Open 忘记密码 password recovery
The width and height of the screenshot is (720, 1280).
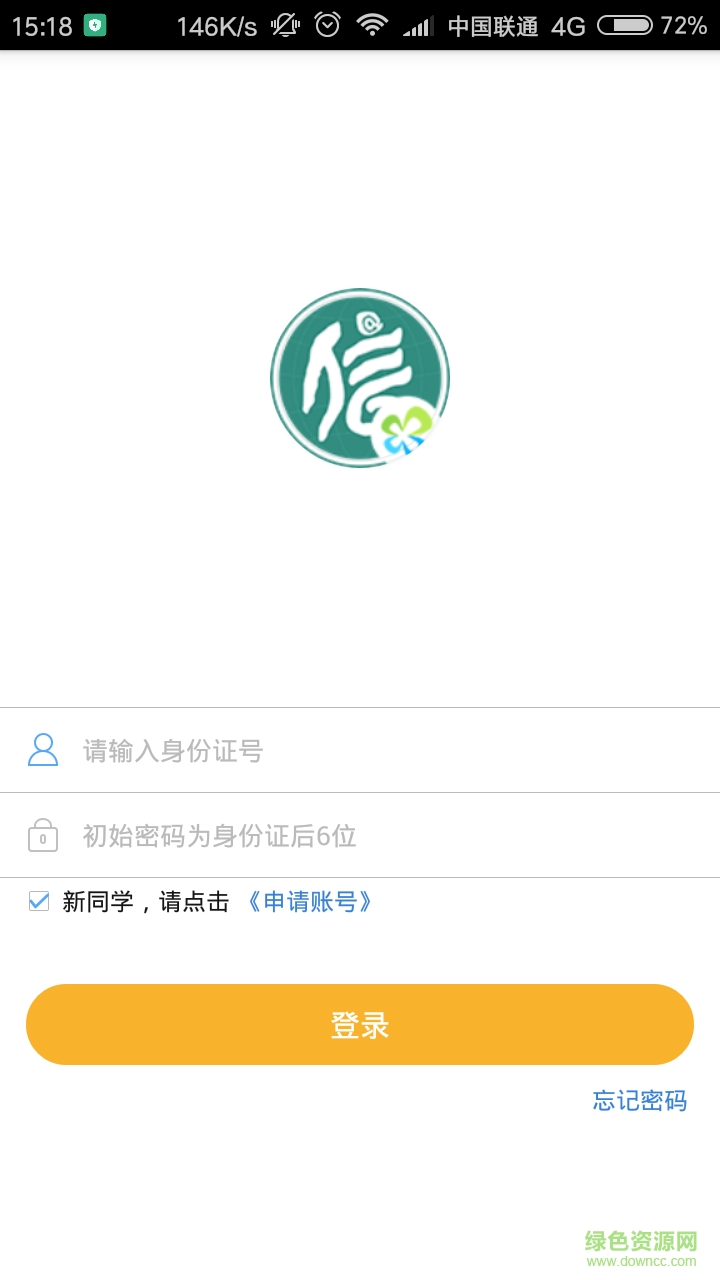[x=641, y=1100]
